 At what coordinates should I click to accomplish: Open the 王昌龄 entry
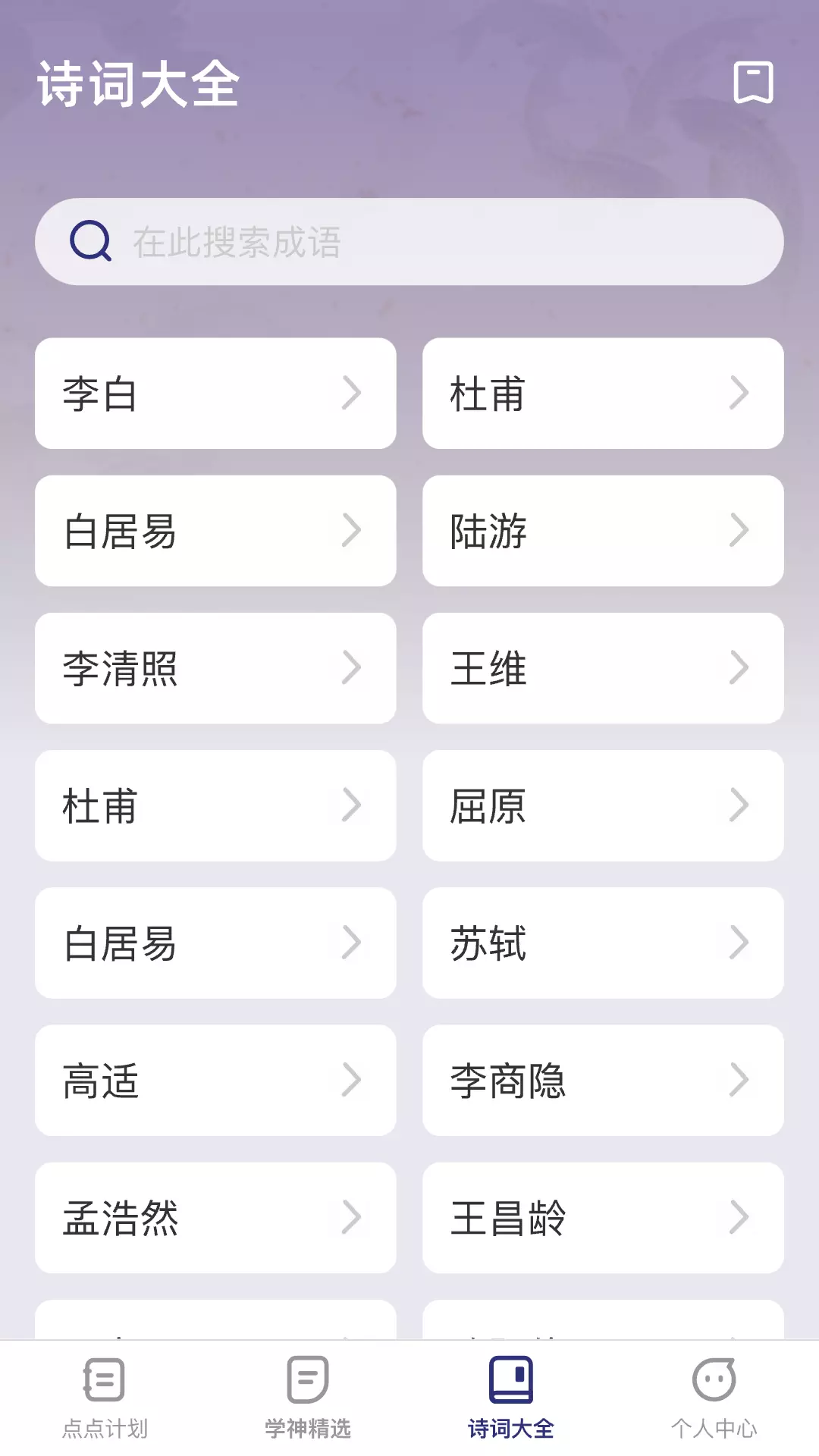click(x=603, y=1218)
